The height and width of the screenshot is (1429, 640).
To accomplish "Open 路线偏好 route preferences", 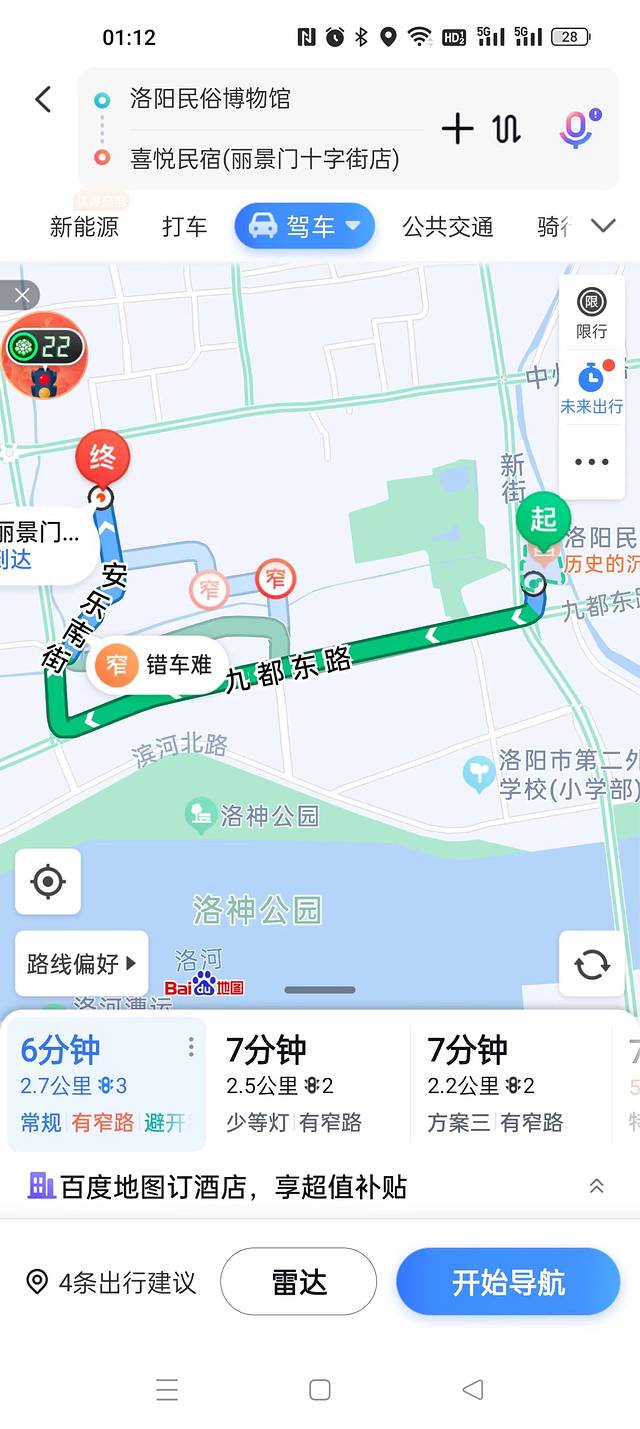I will [82, 964].
